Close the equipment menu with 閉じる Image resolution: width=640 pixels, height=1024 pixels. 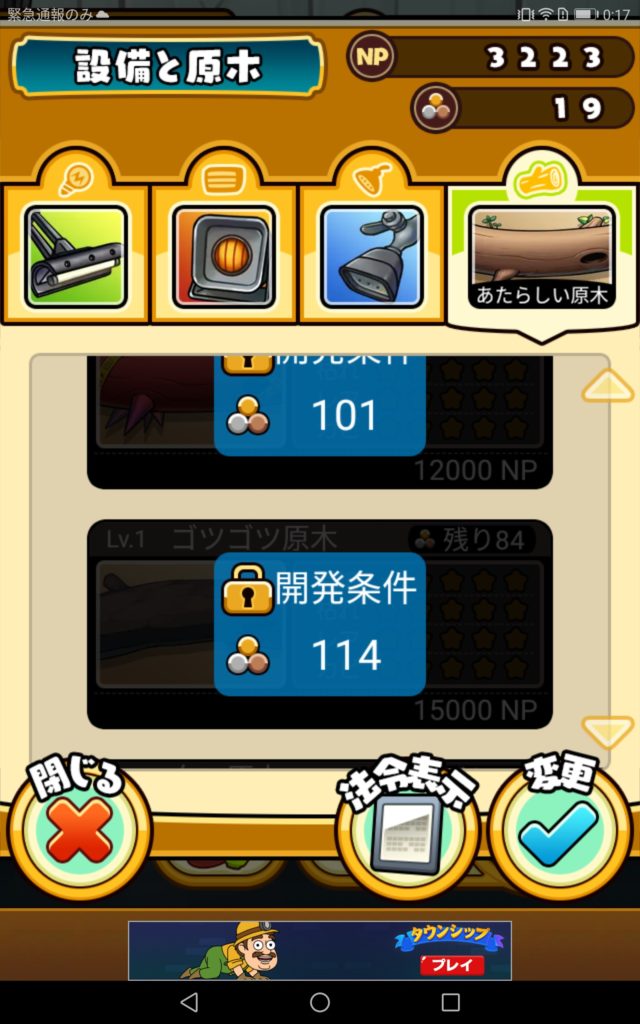click(80, 830)
